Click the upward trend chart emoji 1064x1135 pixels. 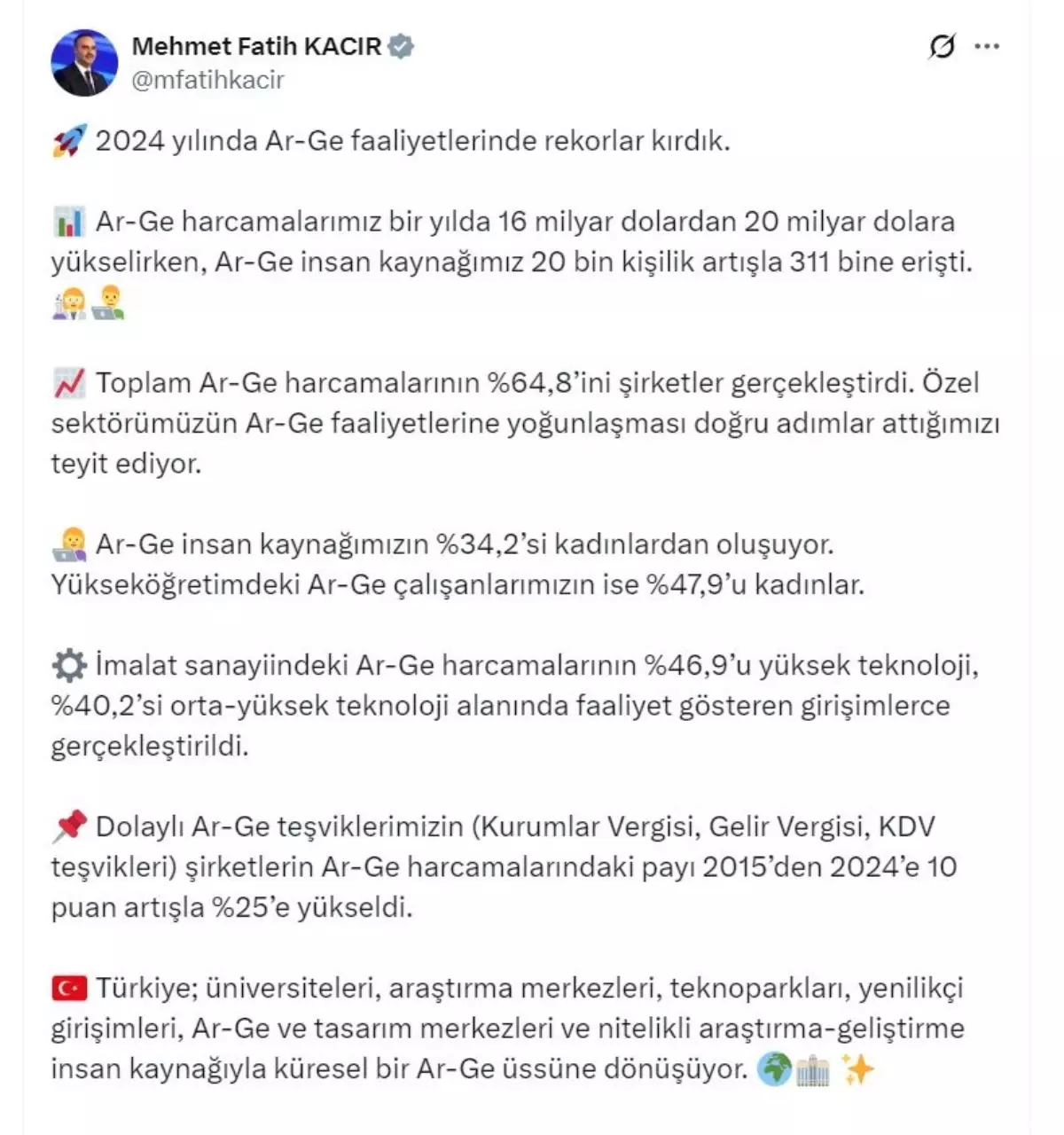click(71, 384)
